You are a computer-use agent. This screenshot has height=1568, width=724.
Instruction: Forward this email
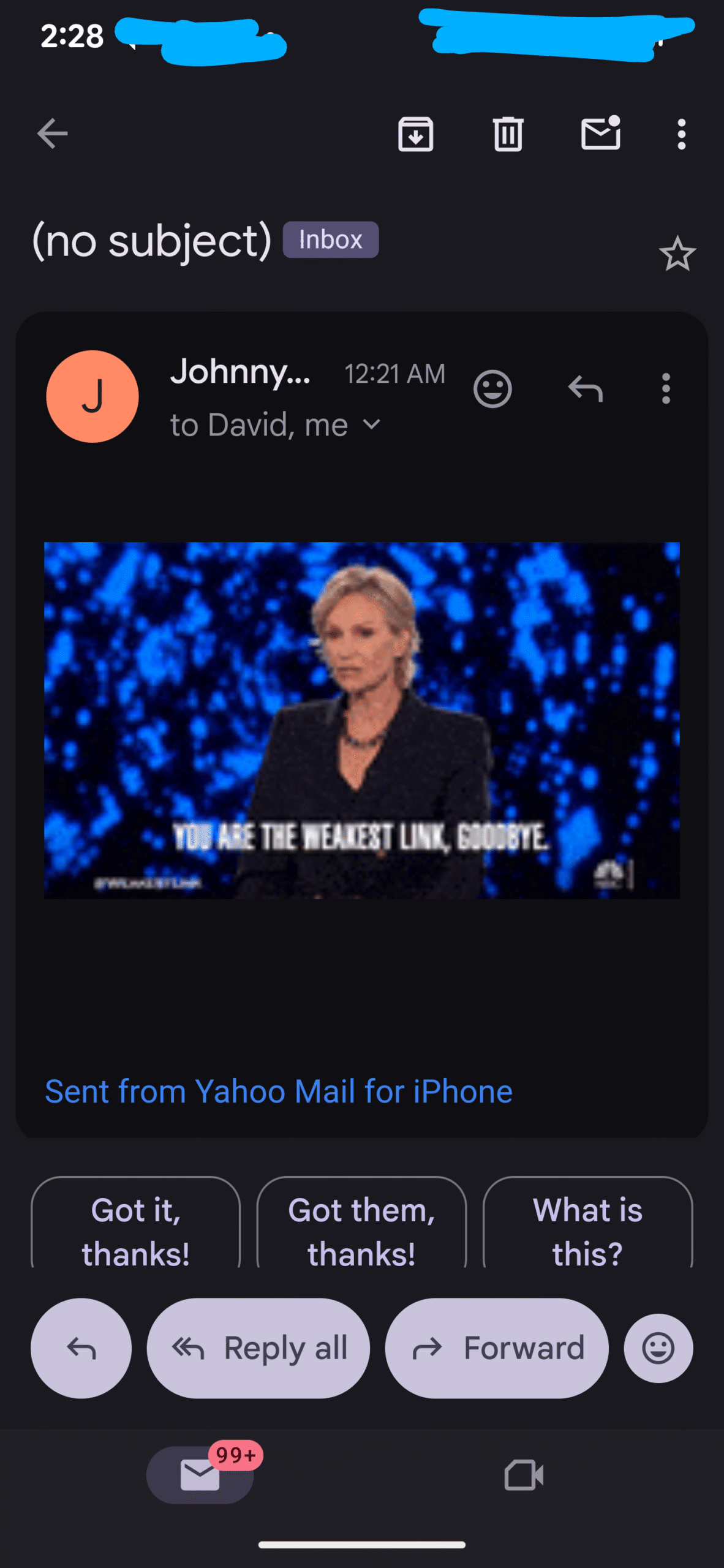pos(497,1348)
